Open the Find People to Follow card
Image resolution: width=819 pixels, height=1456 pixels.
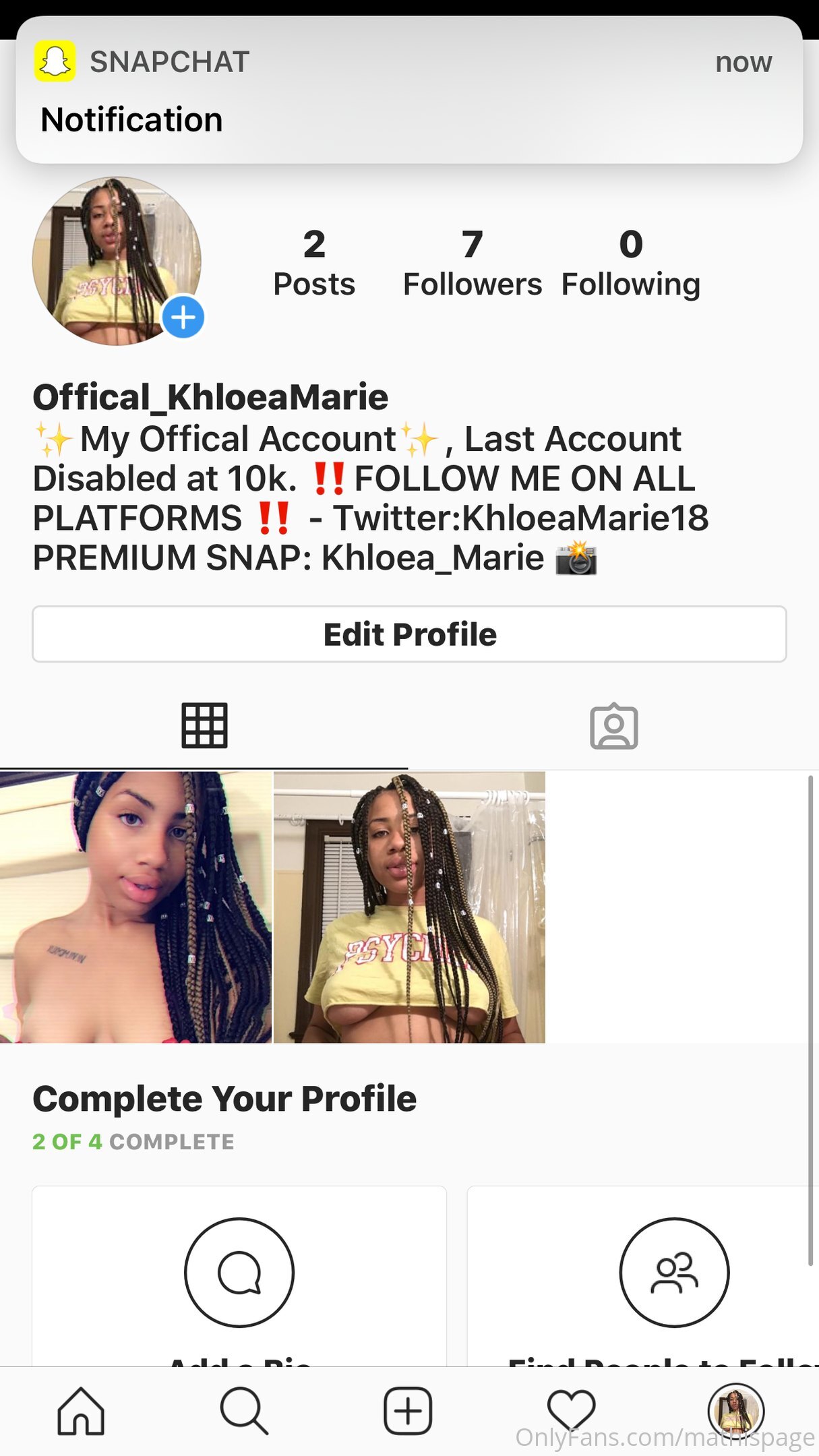point(674,1274)
